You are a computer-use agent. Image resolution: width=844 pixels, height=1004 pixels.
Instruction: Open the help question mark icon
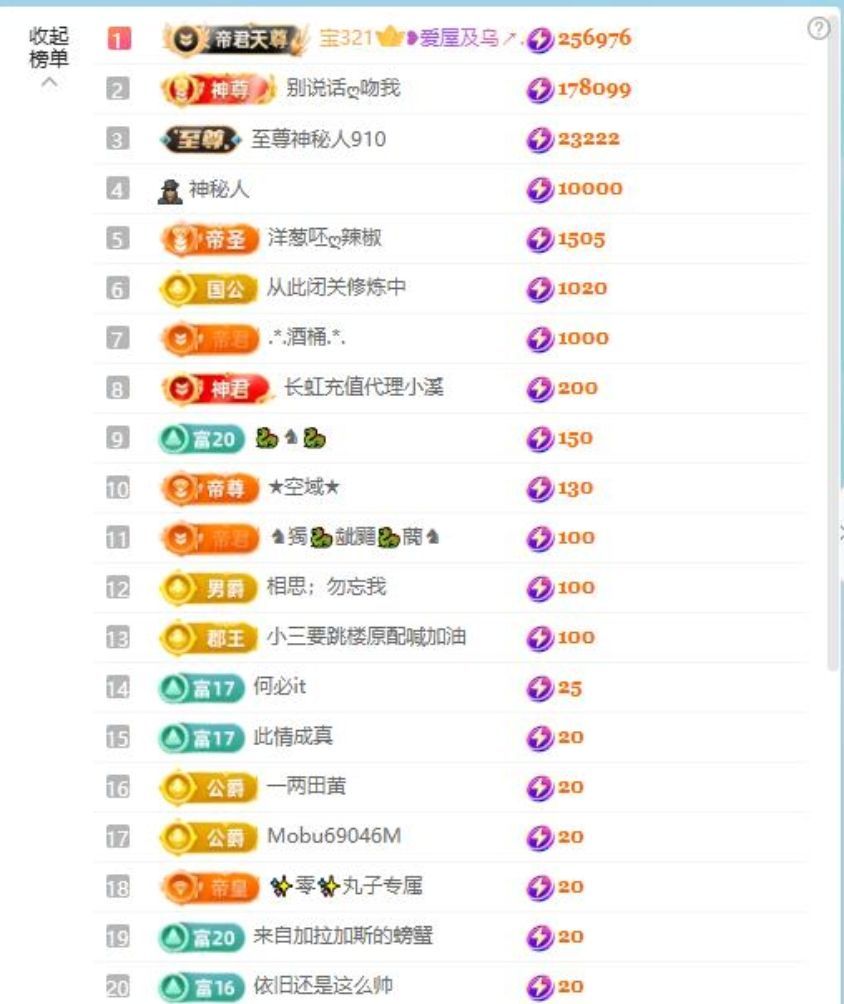[818, 30]
